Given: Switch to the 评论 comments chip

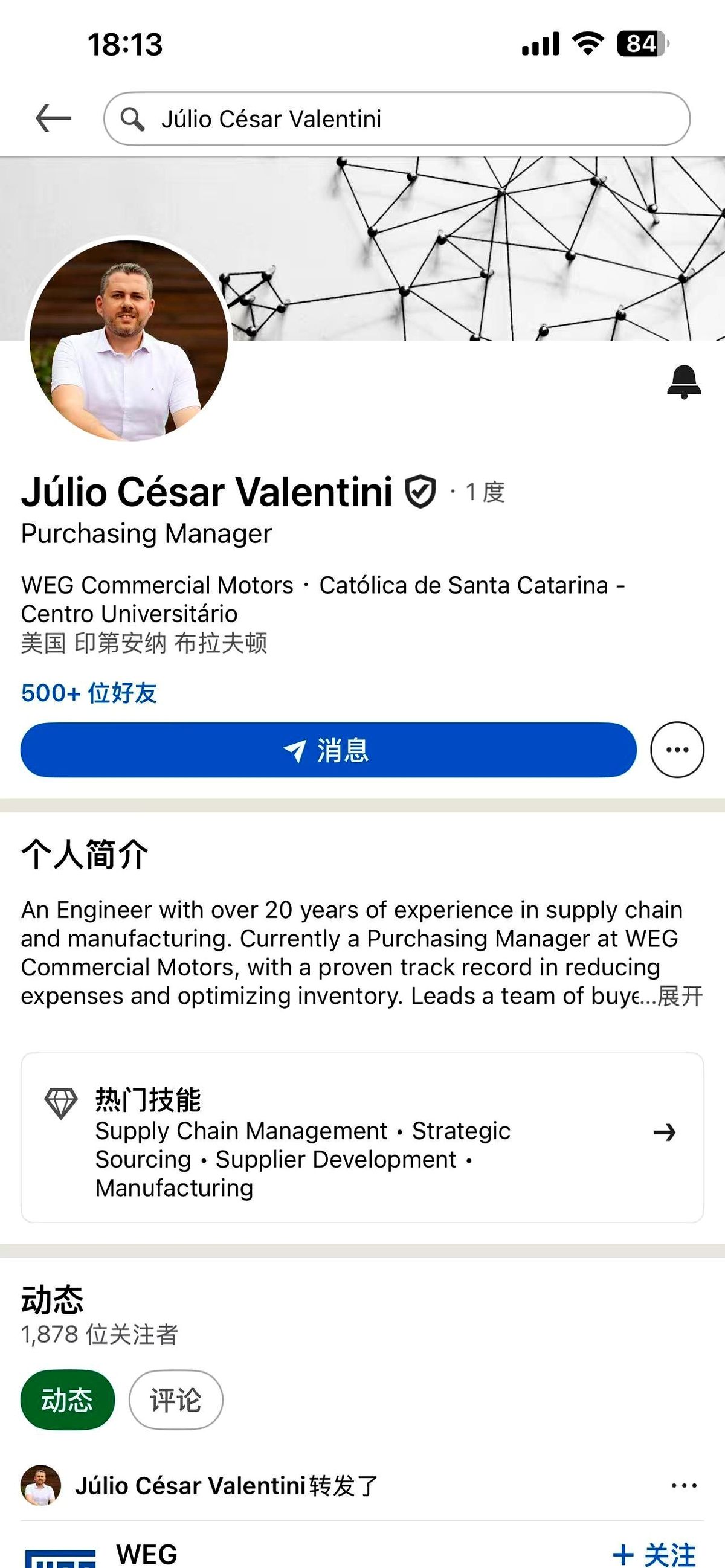Looking at the screenshot, I should point(175,1400).
